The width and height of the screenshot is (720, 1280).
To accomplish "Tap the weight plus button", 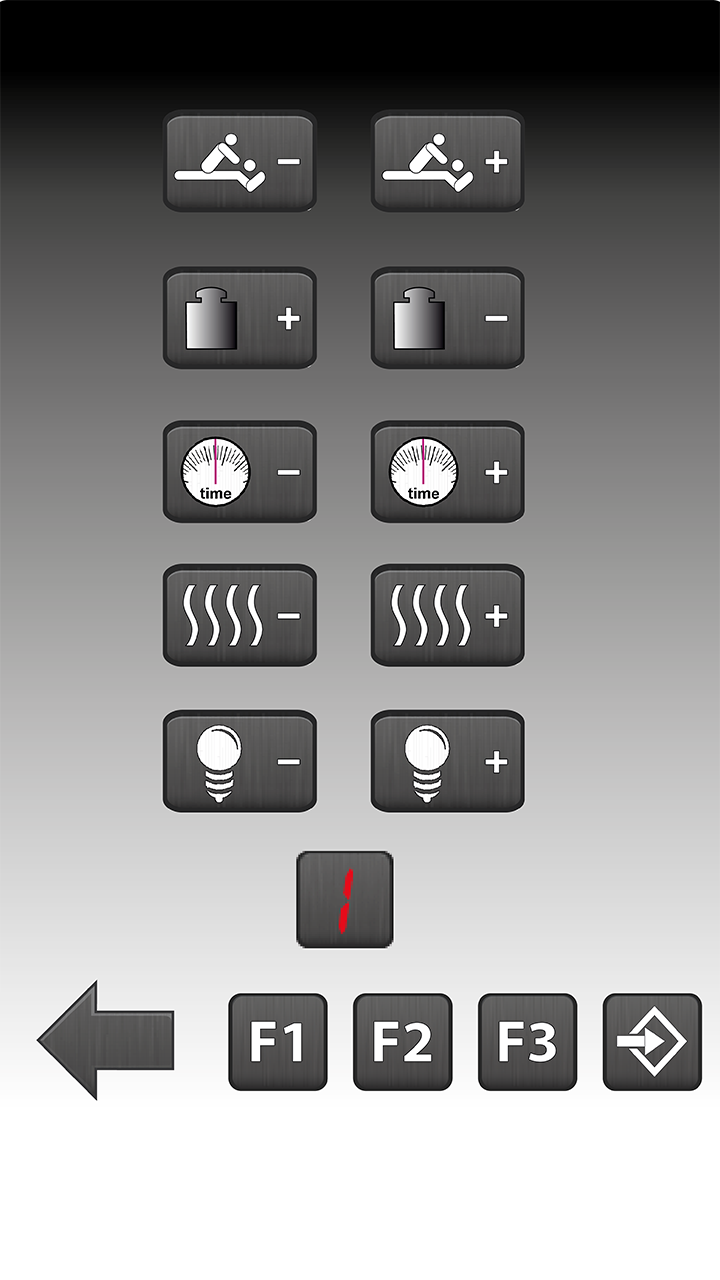I will point(240,318).
